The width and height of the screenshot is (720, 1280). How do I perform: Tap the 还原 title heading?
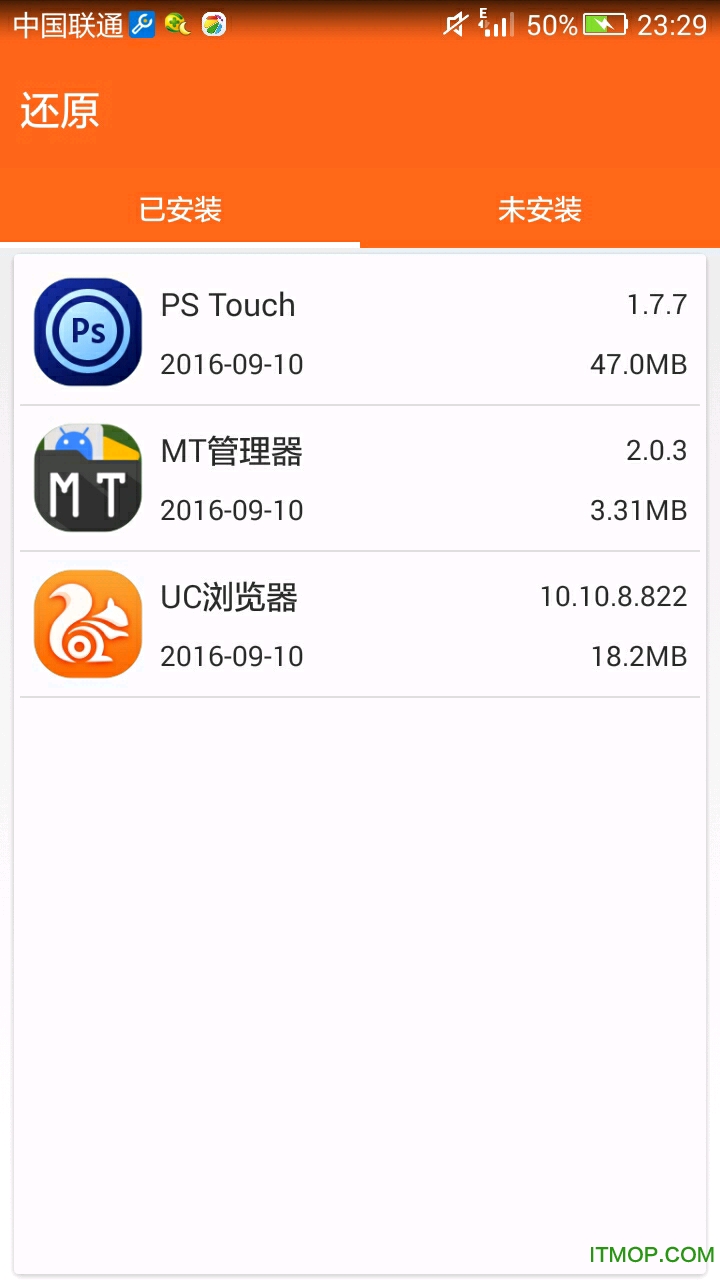point(58,111)
